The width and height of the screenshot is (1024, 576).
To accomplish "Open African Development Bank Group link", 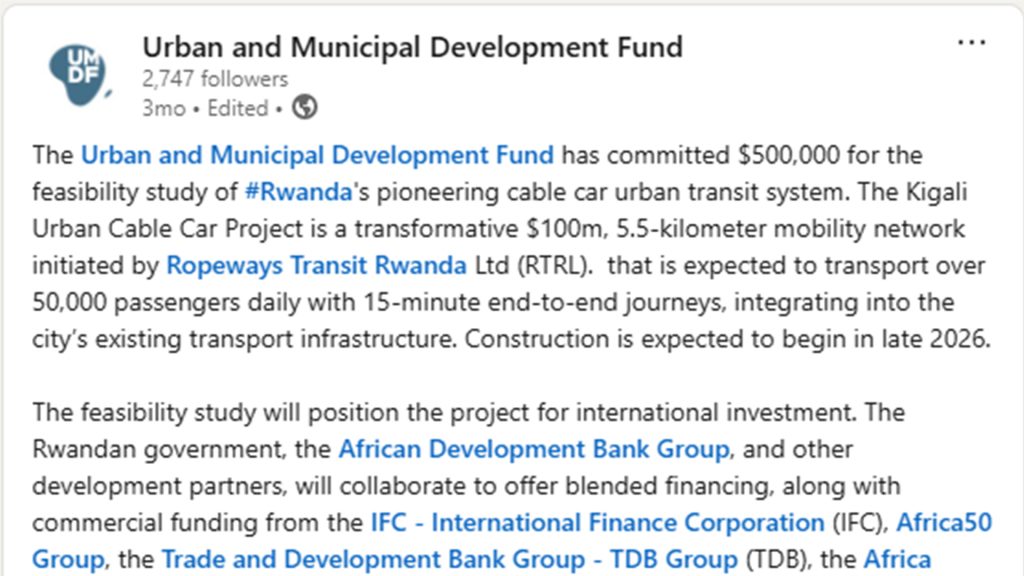I will 533,449.
